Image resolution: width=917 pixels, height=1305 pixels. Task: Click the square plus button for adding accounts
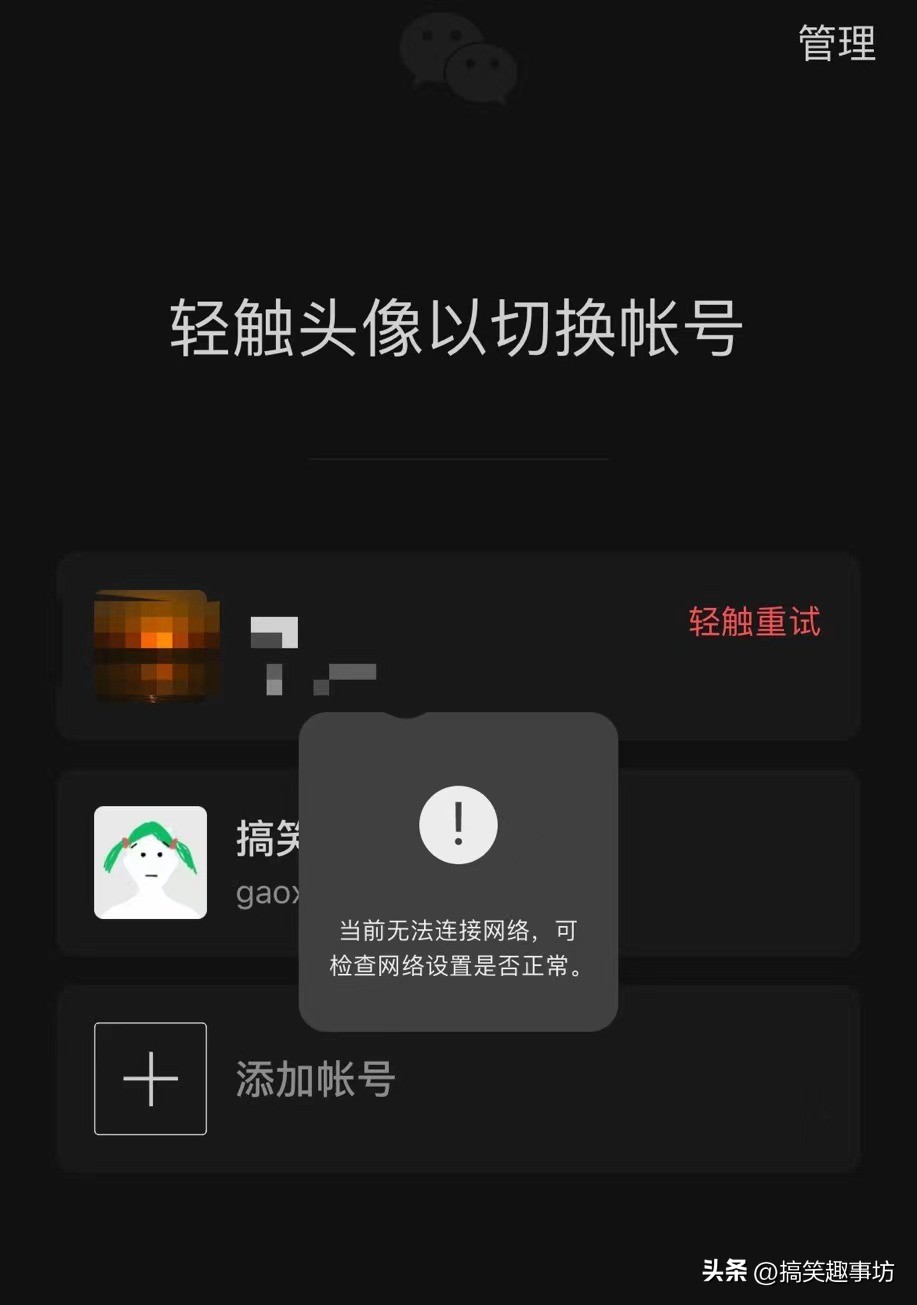149,1079
